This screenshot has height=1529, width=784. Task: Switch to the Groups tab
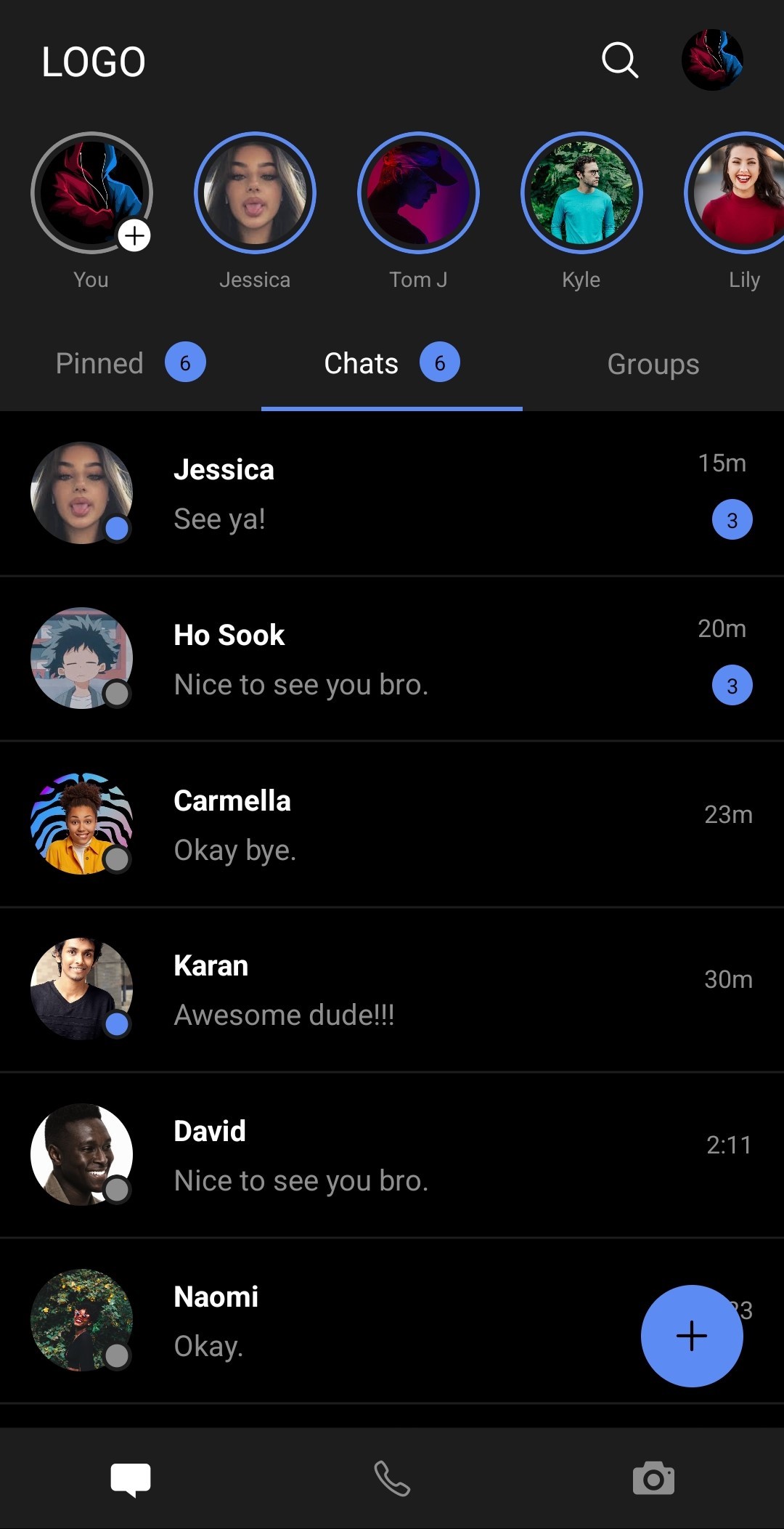click(653, 364)
